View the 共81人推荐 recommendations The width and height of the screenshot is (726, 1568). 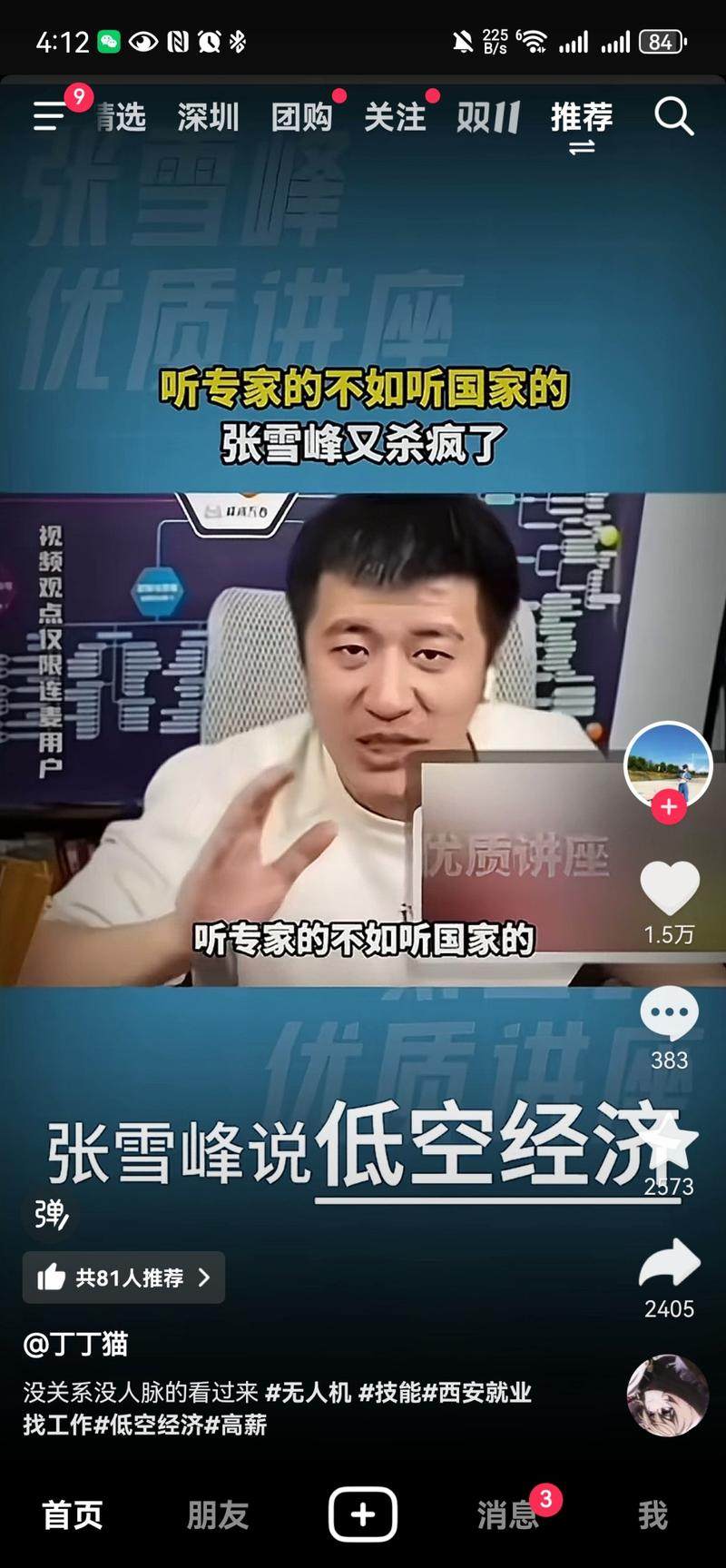click(x=123, y=1277)
